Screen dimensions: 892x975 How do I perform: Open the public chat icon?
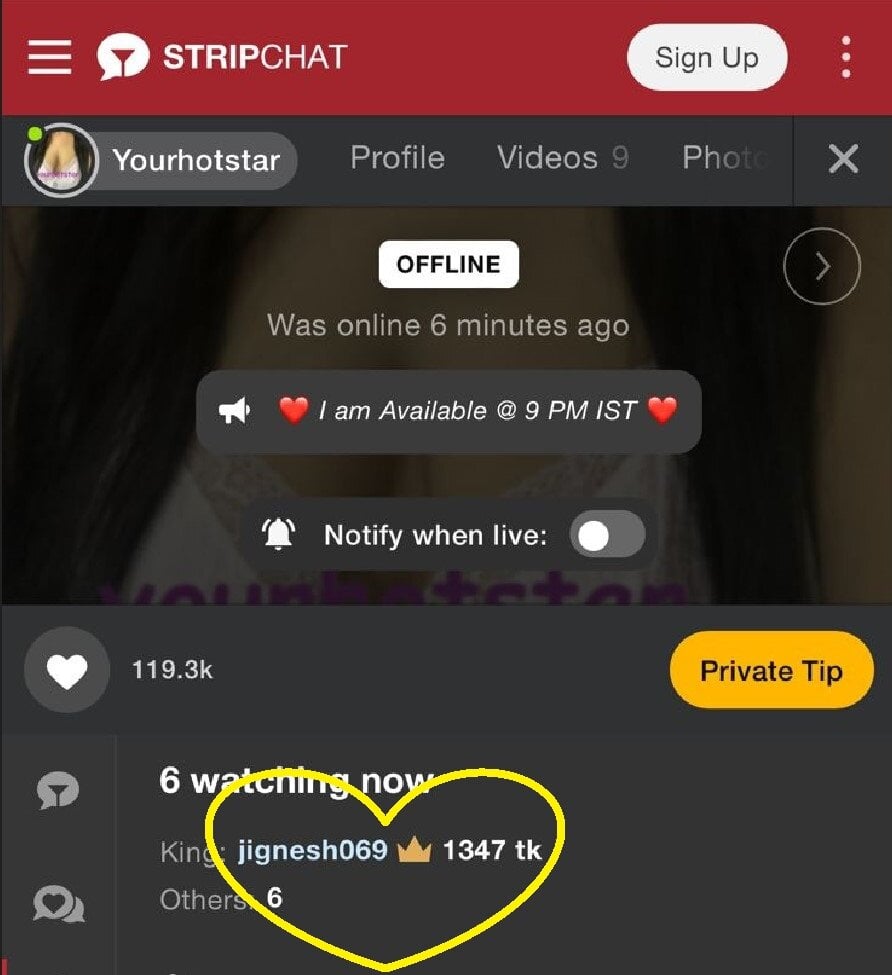pyautogui.click(x=58, y=792)
